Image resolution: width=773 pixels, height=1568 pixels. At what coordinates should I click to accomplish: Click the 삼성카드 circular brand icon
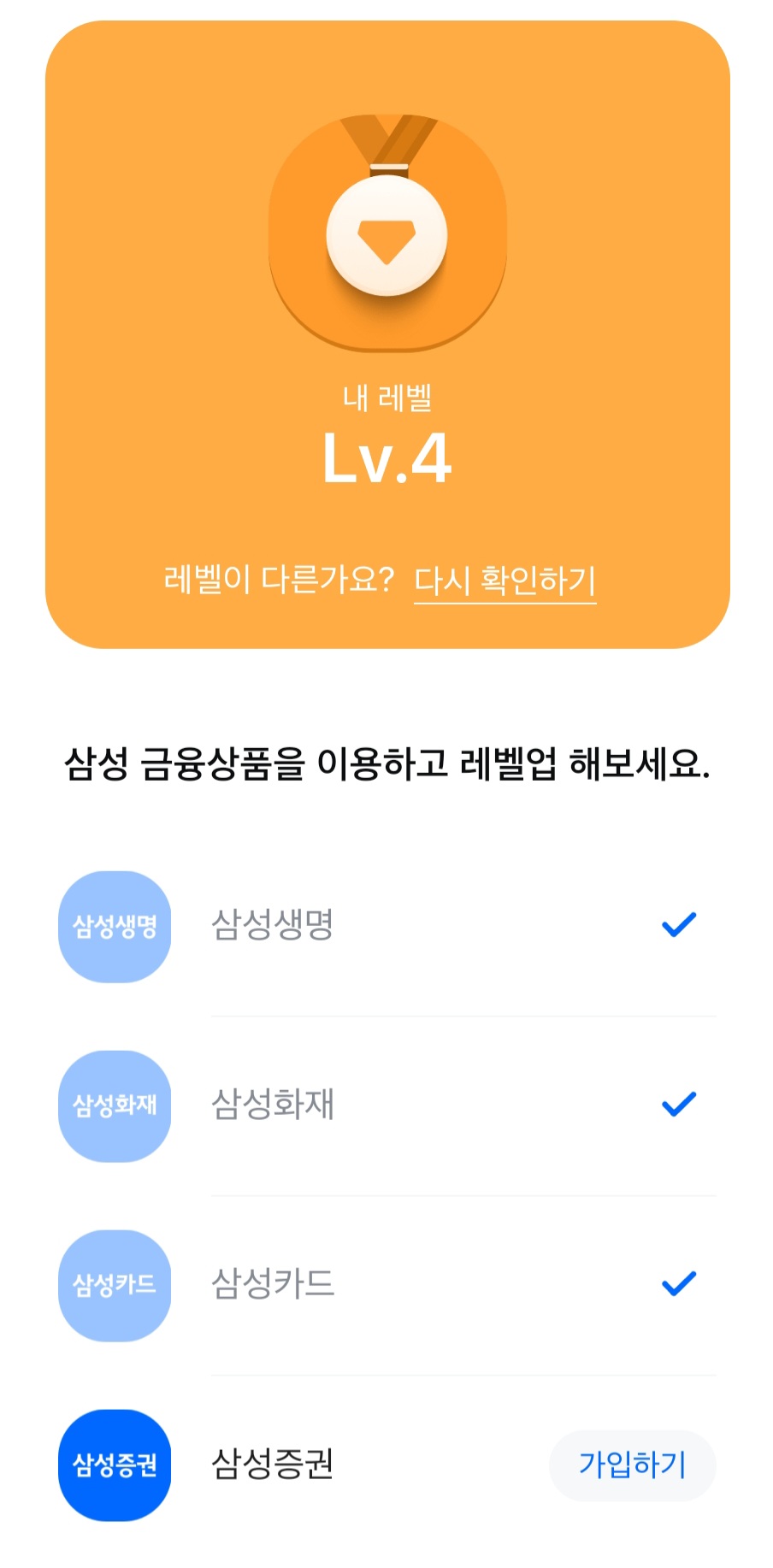114,1286
